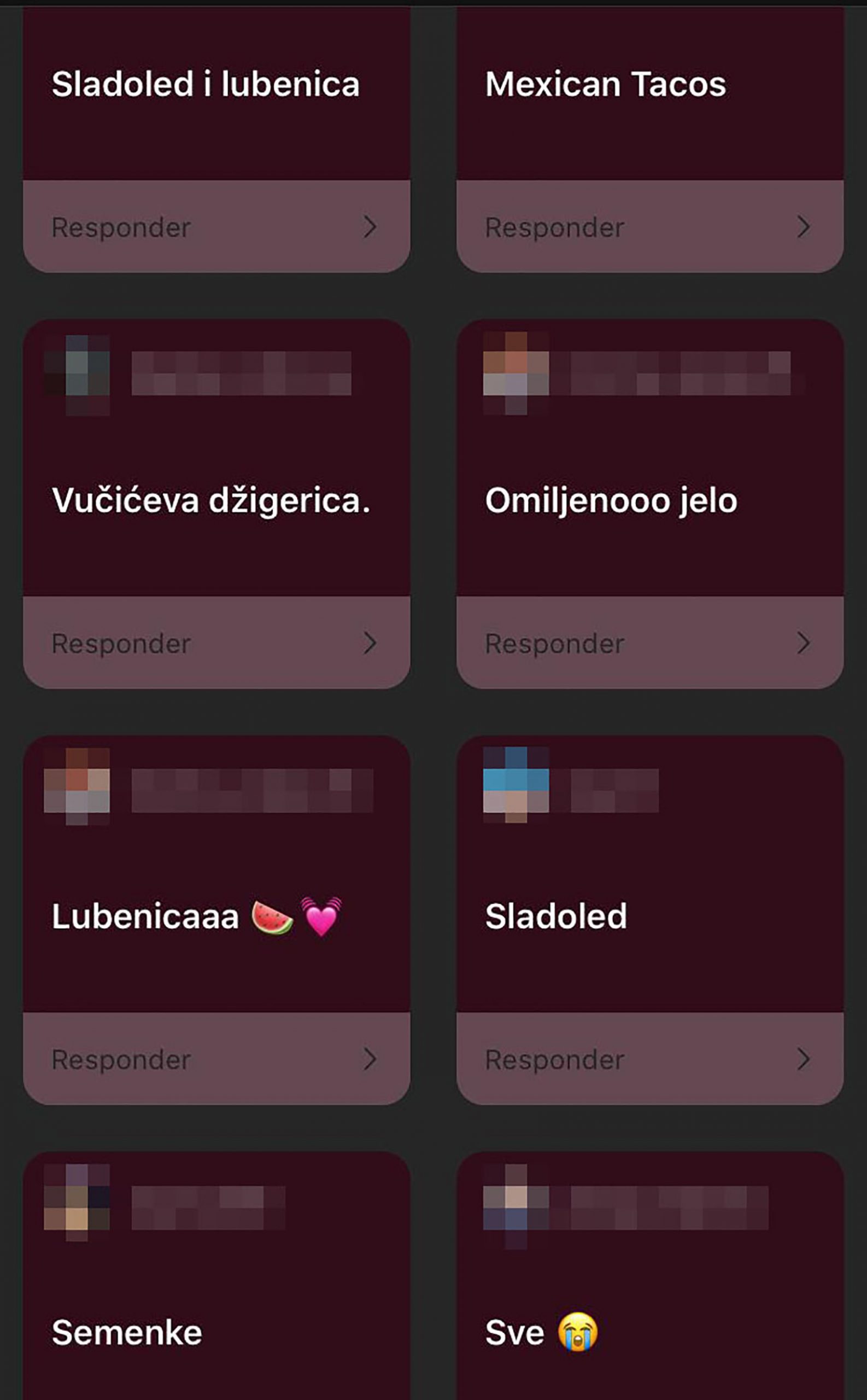
Task: Respond to the 'Vučićeva džigerica.' answer
Action: click(216, 643)
